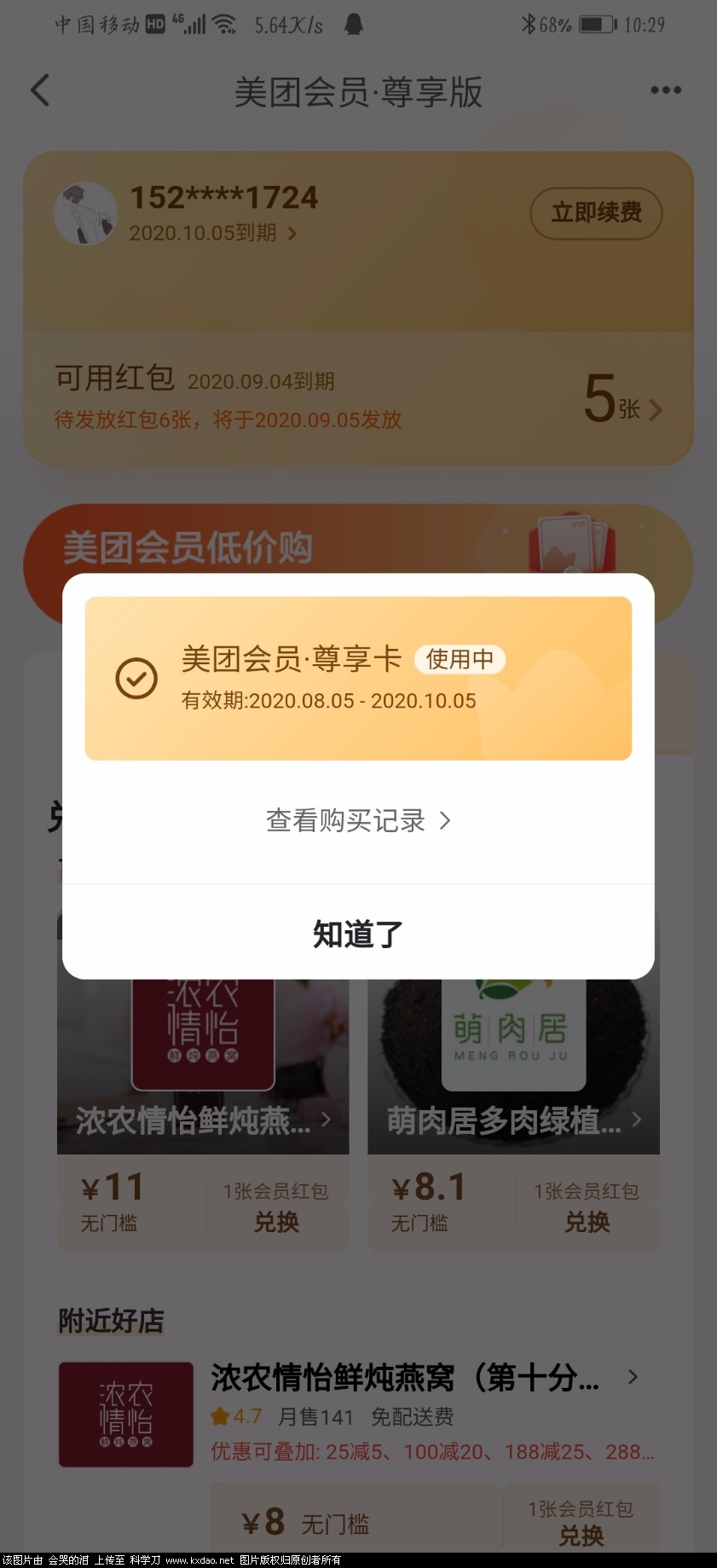Tap the checkmark circle on 尊享卡 dialog

(136, 679)
